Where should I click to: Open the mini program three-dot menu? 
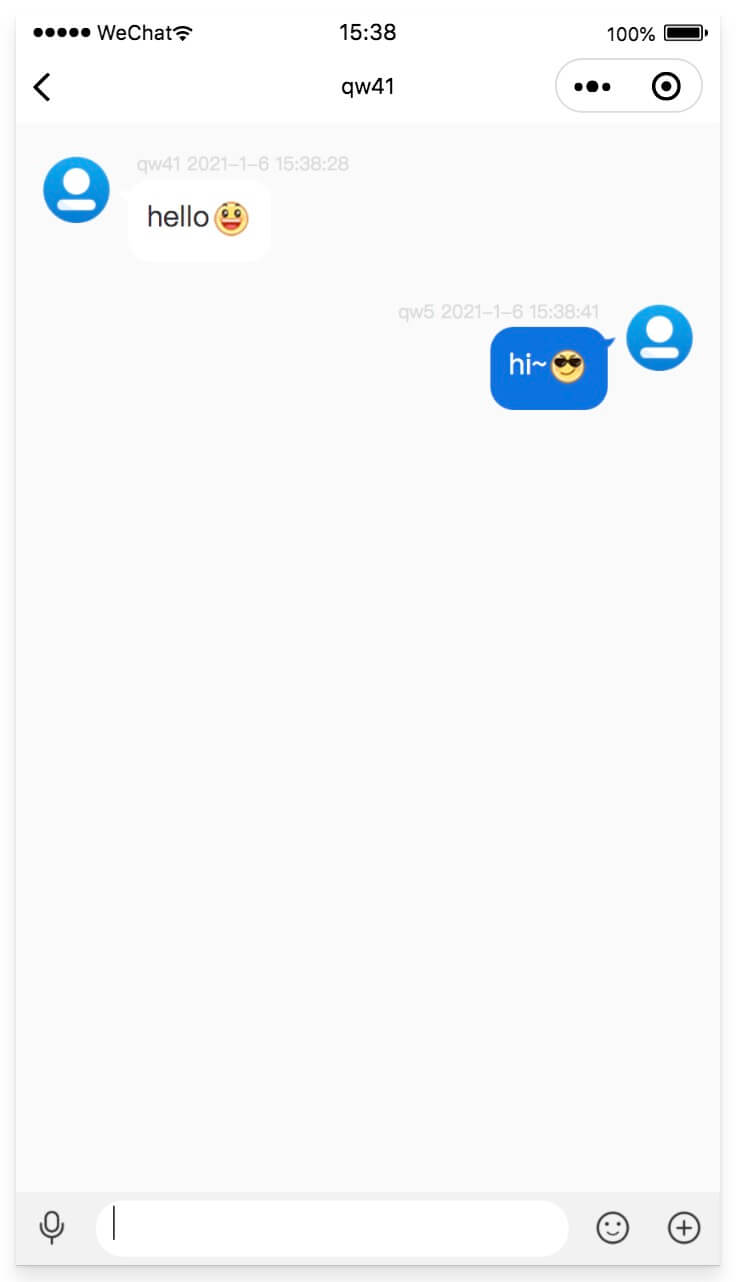pos(592,87)
